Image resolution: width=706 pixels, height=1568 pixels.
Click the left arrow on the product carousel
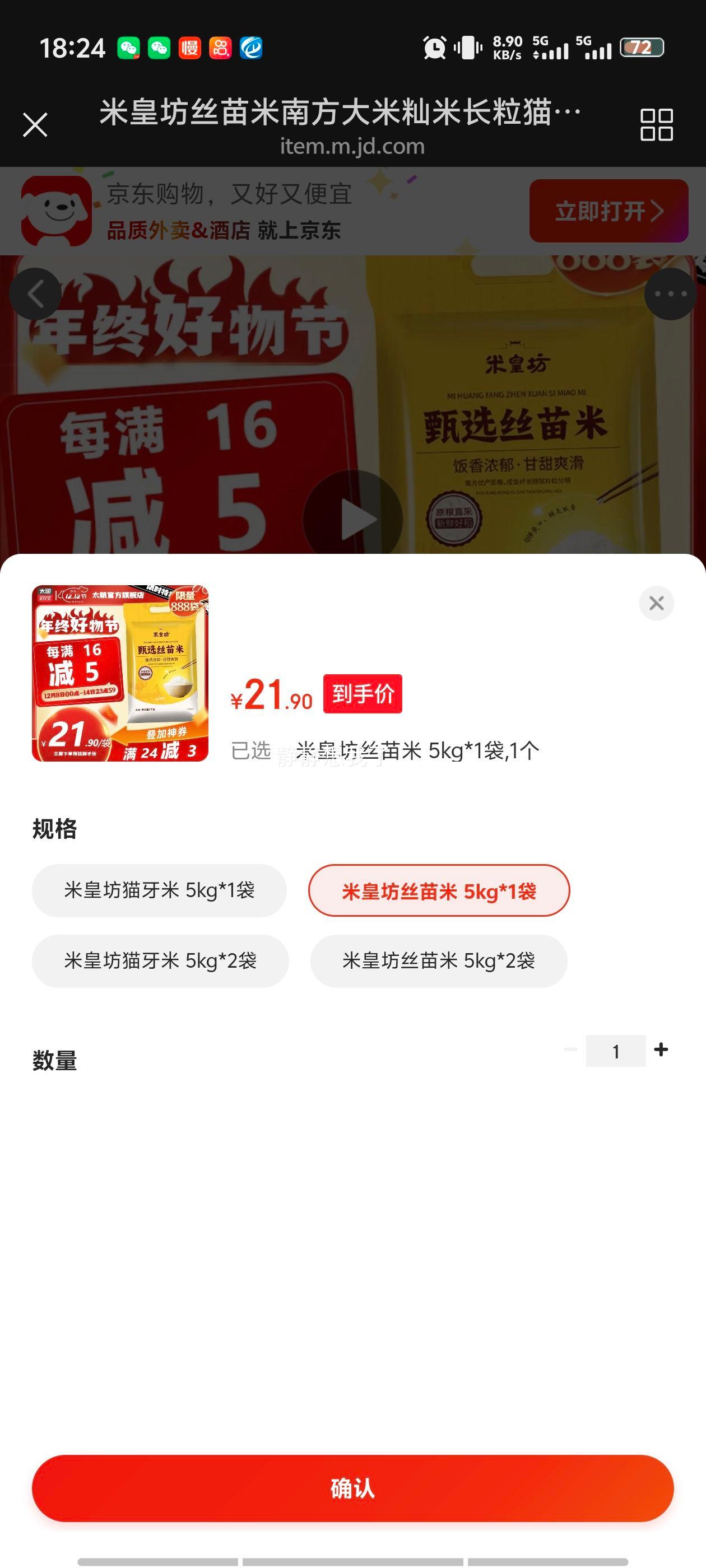[x=35, y=293]
